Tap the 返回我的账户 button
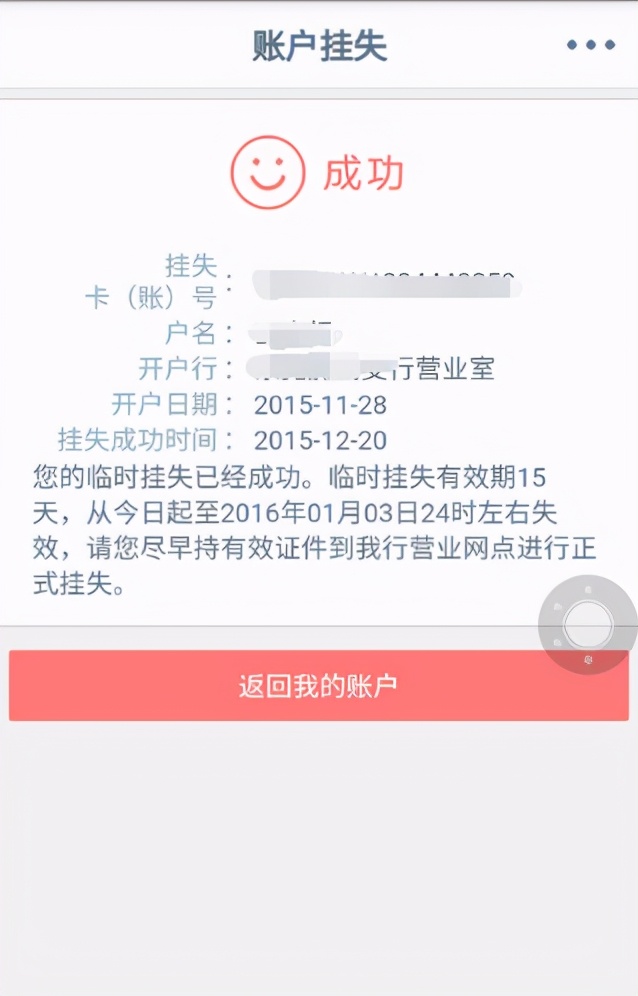Screen dimensions: 638x996 pos(318,686)
